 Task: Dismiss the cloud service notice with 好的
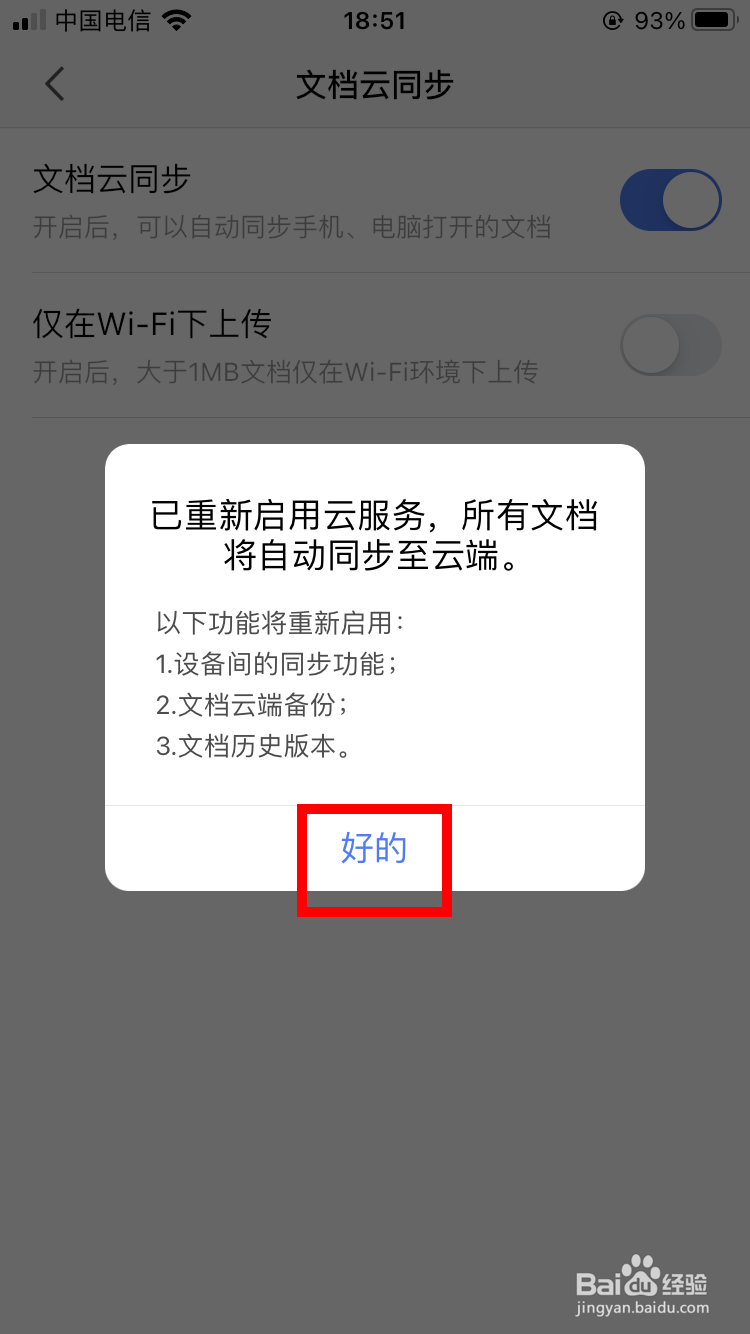point(374,847)
